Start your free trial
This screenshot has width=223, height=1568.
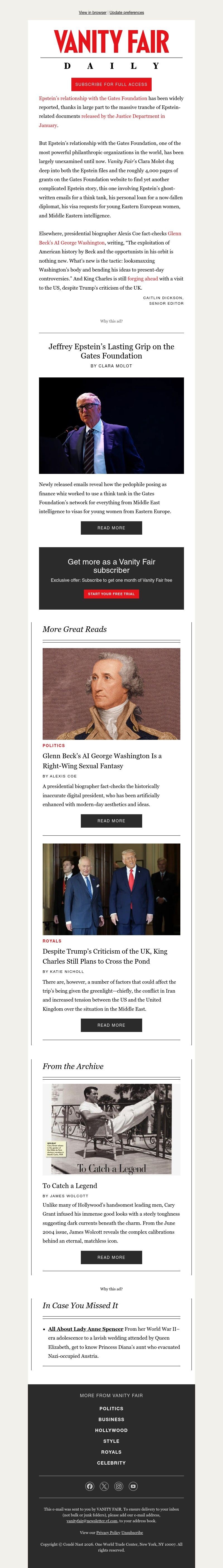tap(111, 593)
